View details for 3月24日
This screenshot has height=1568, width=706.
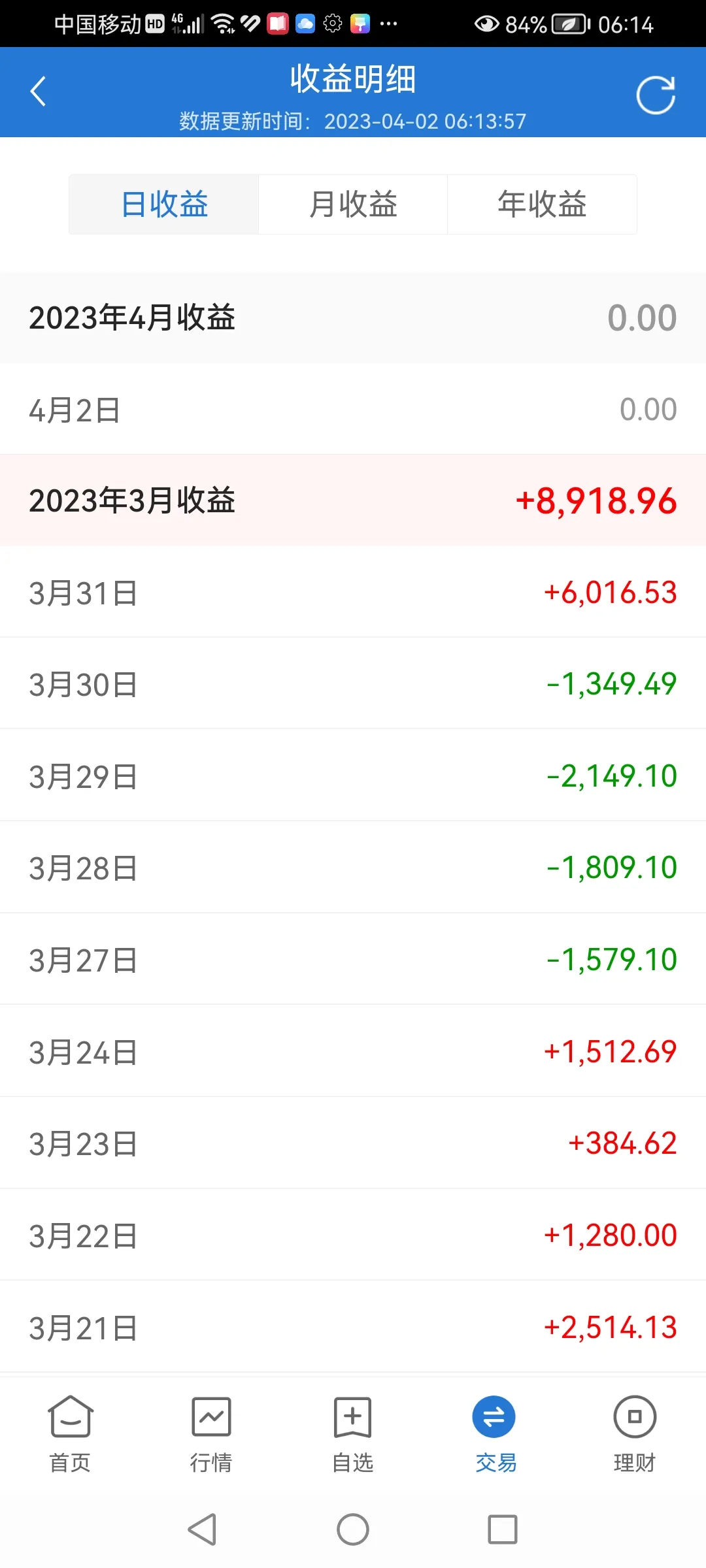[353, 1051]
